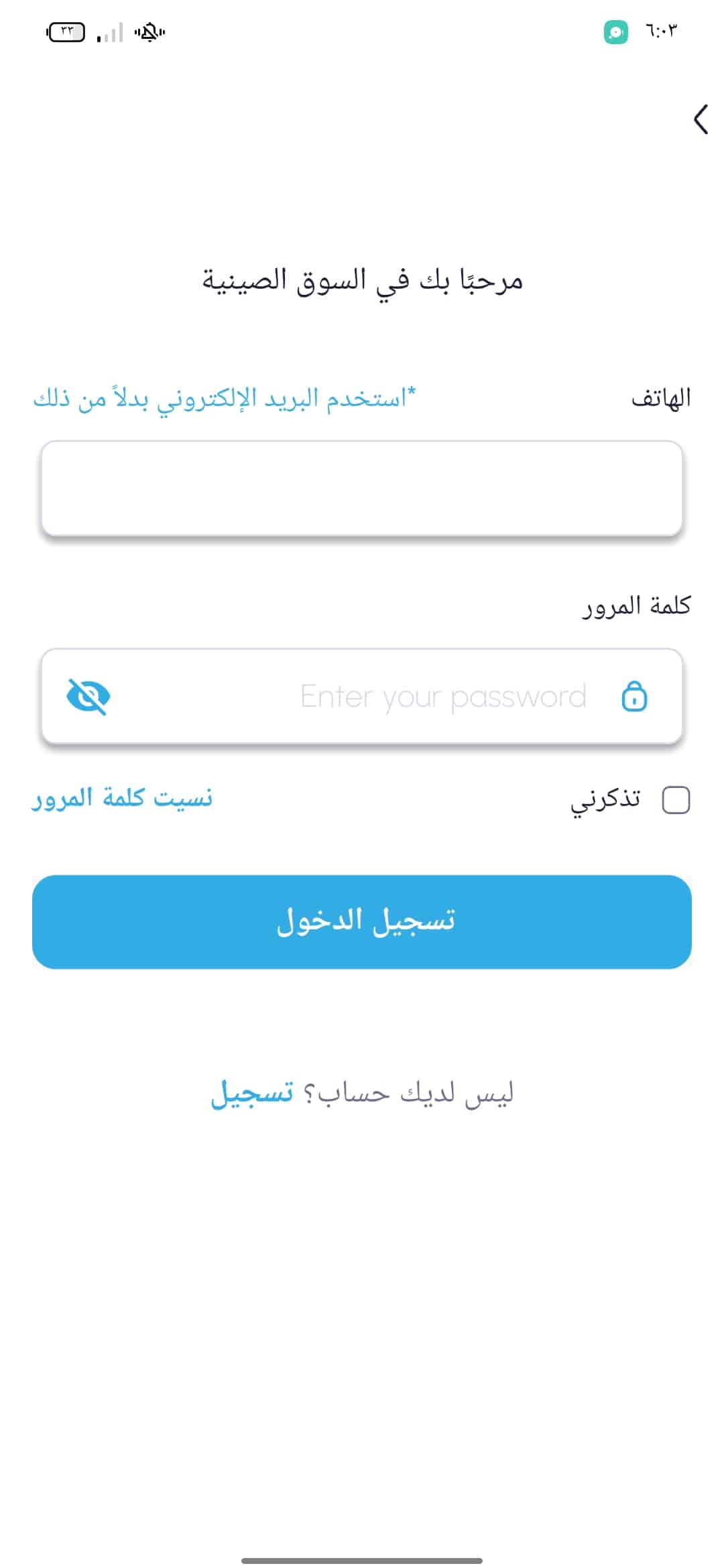Open the تسجيل sign-up link
This screenshot has width=724, height=1568.
click(252, 1094)
